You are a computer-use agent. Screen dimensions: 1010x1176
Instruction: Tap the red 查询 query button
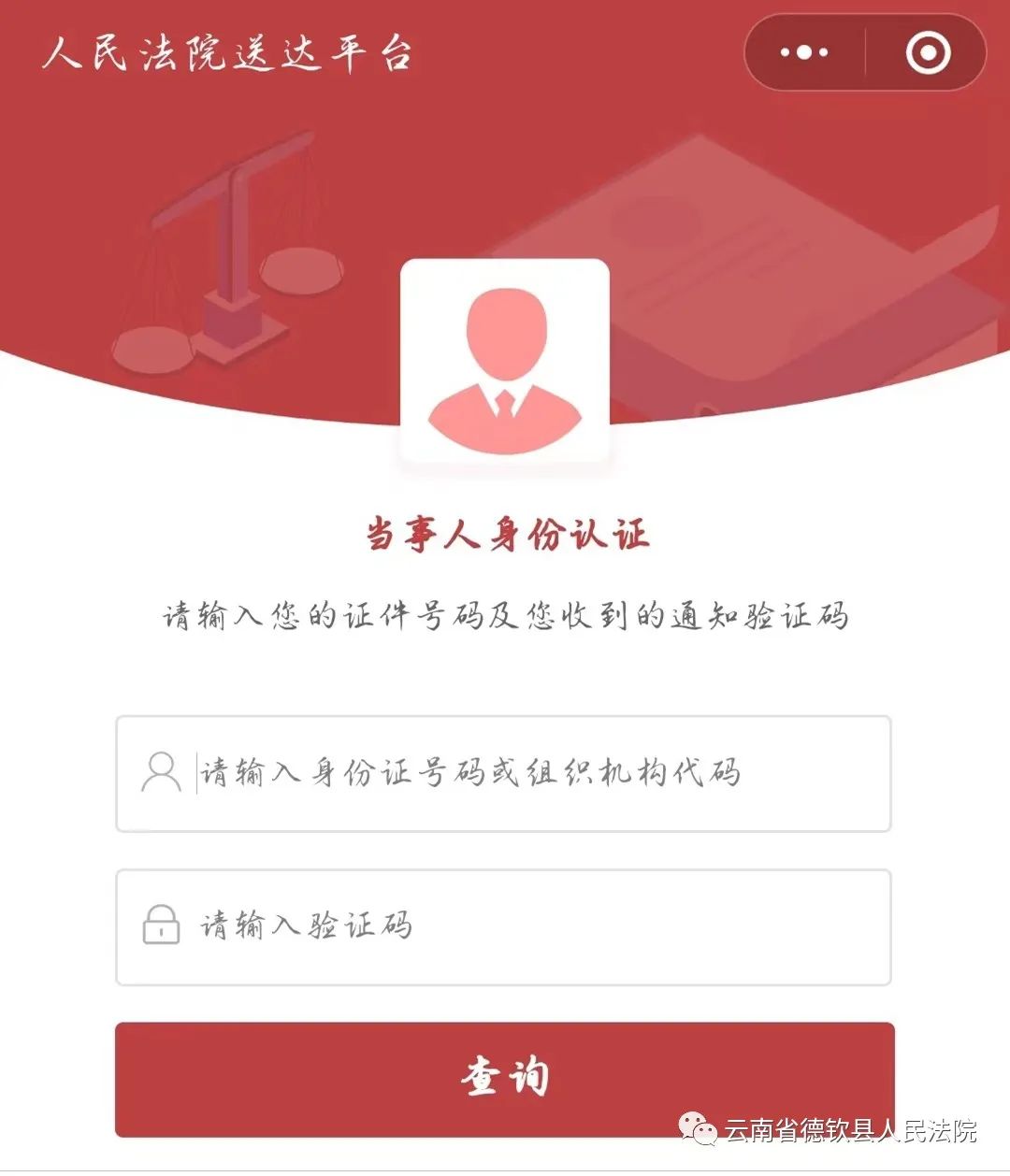(x=505, y=1078)
